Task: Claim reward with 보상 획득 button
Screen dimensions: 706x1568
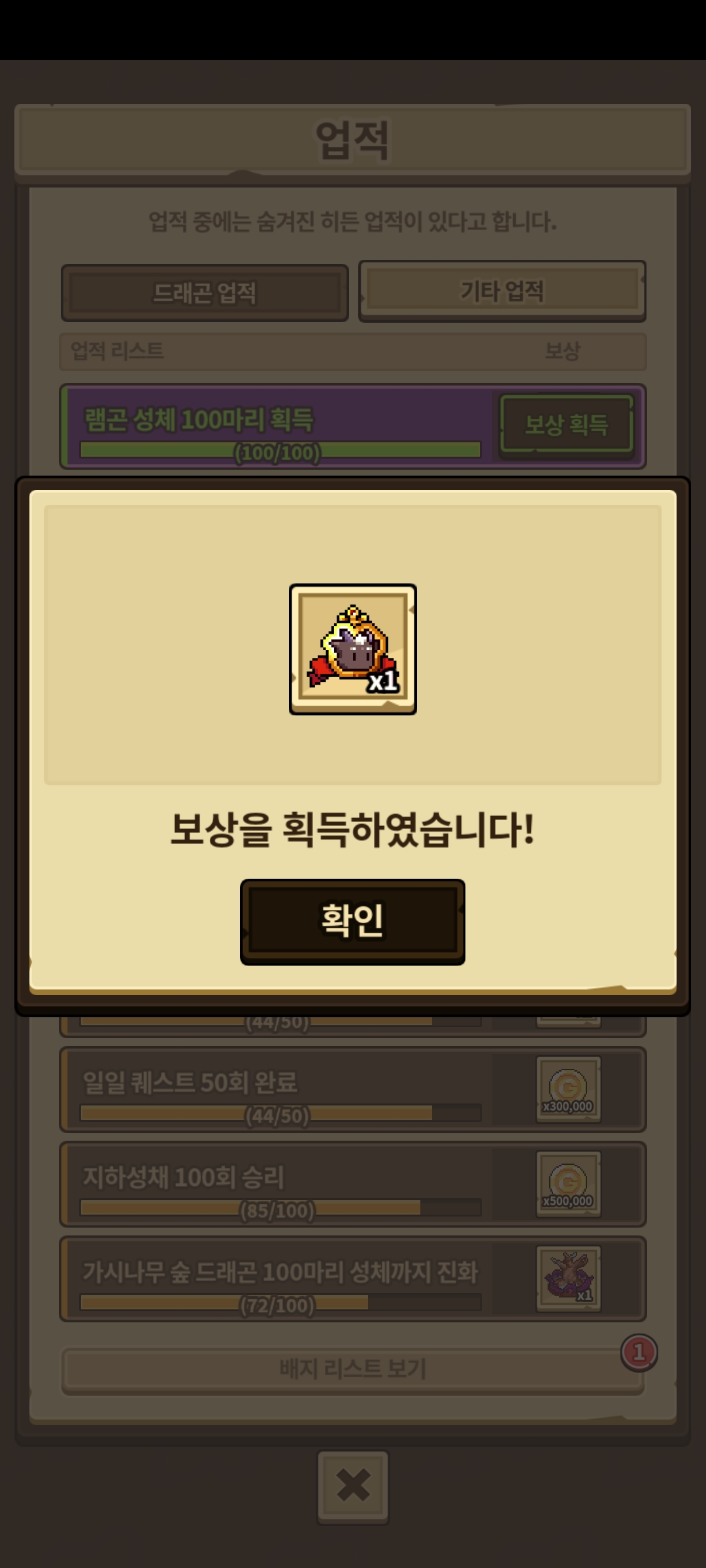Action: pyautogui.click(x=566, y=425)
